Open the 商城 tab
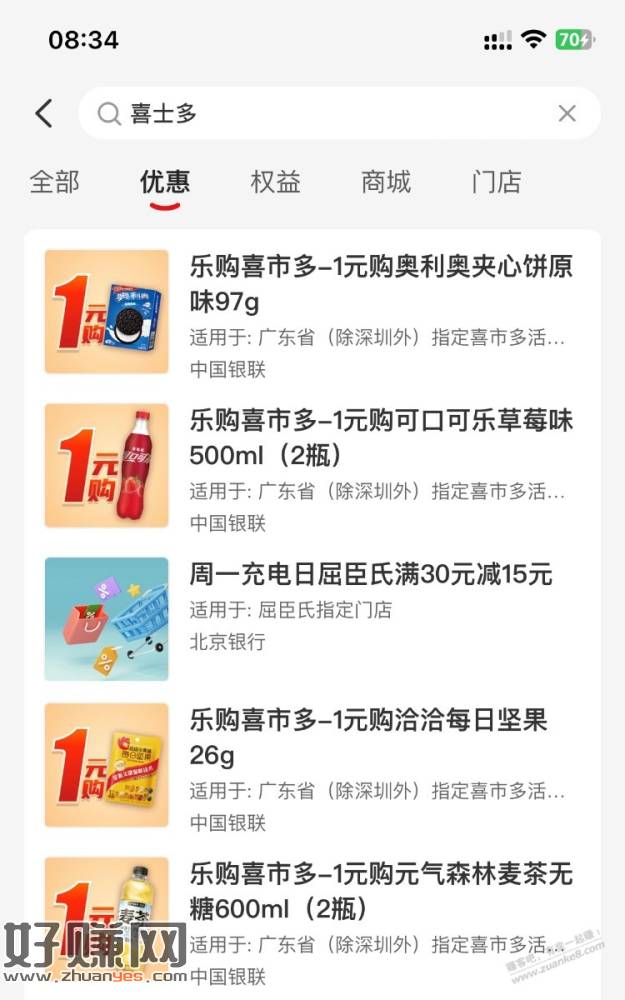 386,182
